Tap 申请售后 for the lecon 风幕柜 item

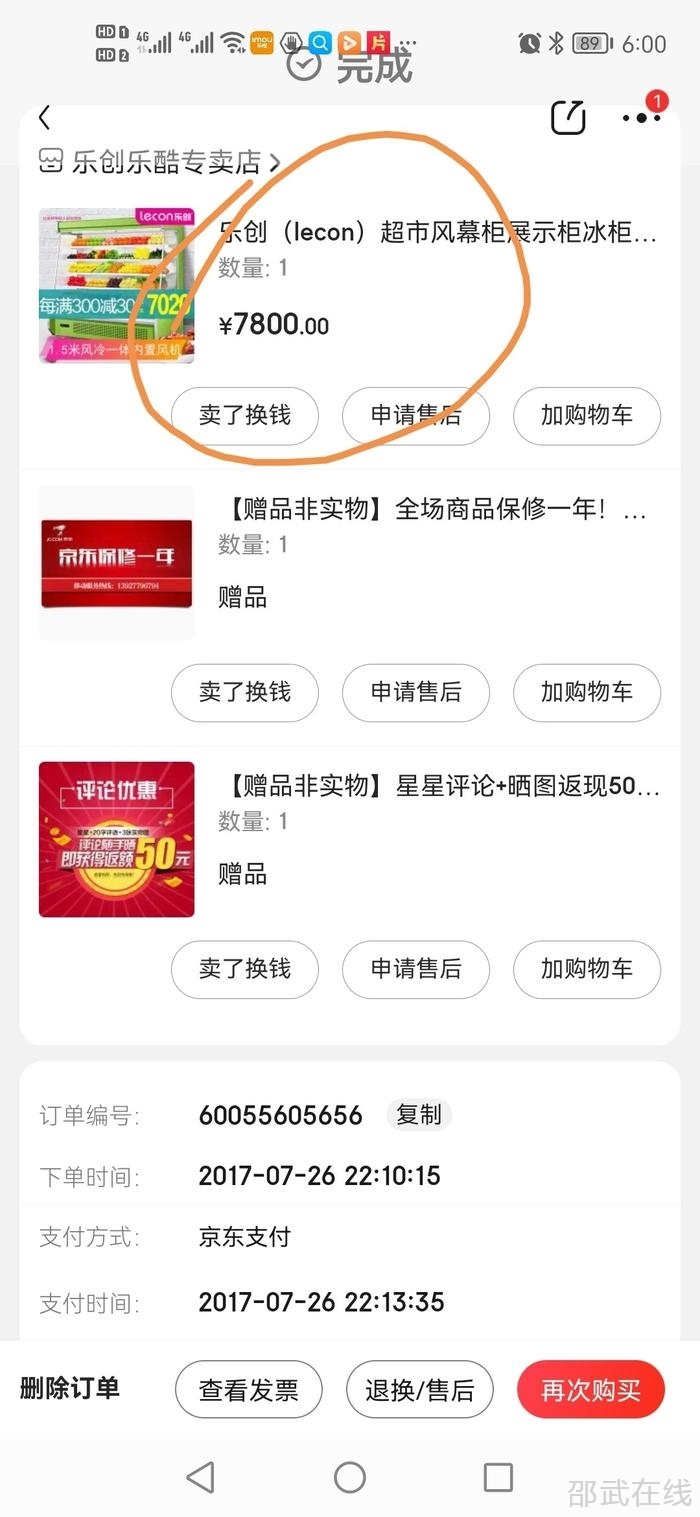pos(416,415)
